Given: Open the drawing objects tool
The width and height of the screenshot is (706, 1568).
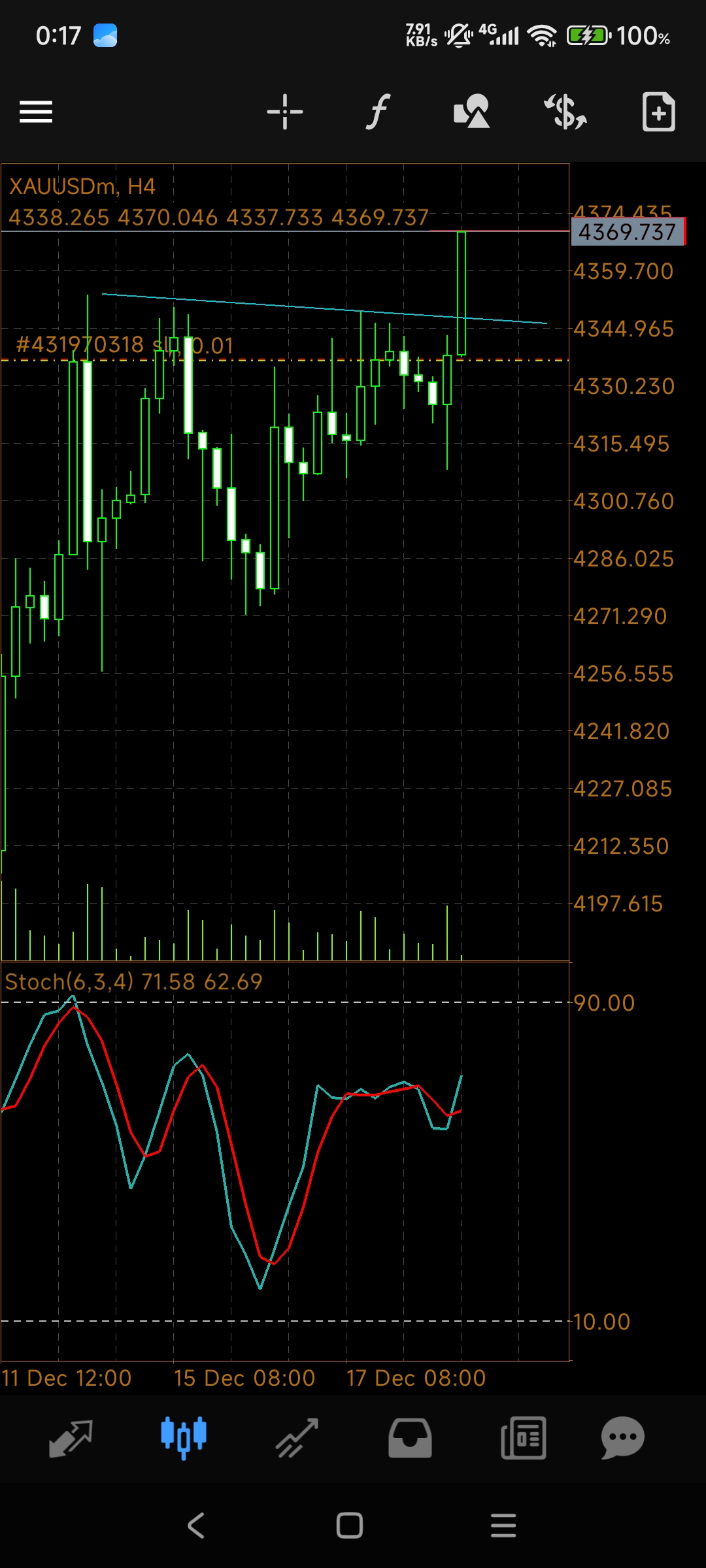Looking at the screenshot, I should tap(471, 112).
